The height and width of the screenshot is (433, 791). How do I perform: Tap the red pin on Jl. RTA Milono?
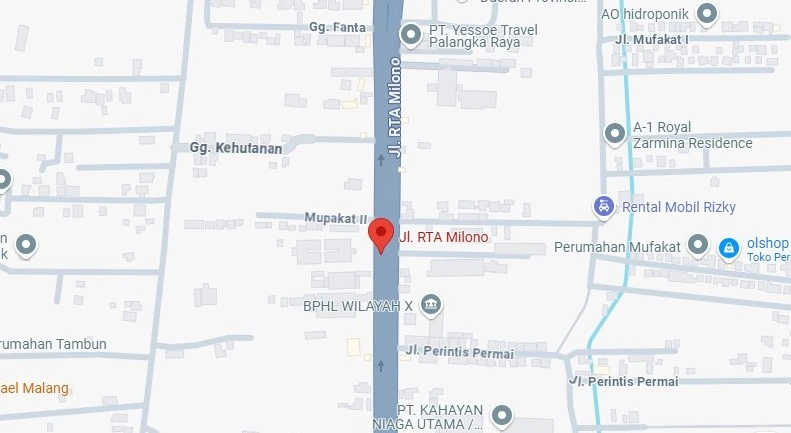(381, 236)
